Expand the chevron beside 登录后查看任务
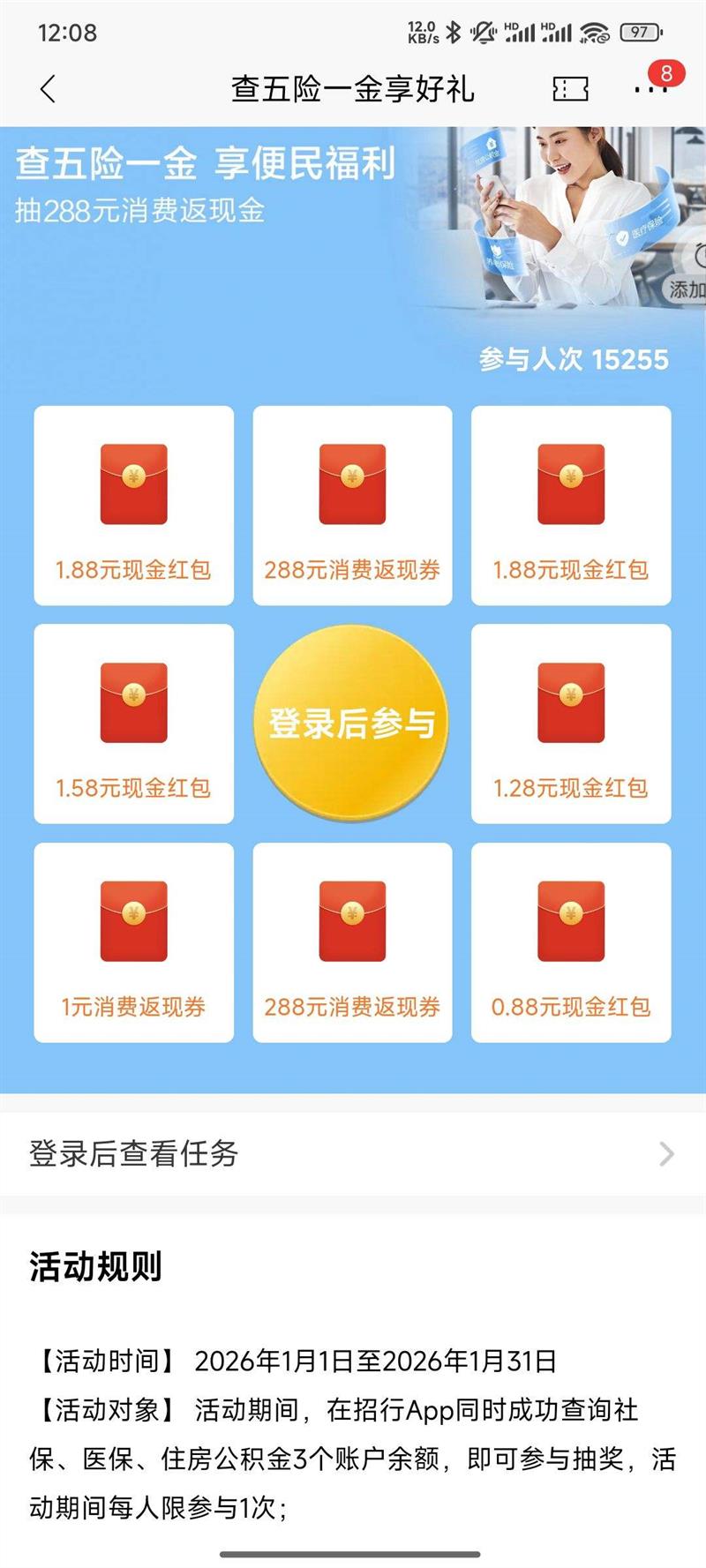 coord(668,1152)
